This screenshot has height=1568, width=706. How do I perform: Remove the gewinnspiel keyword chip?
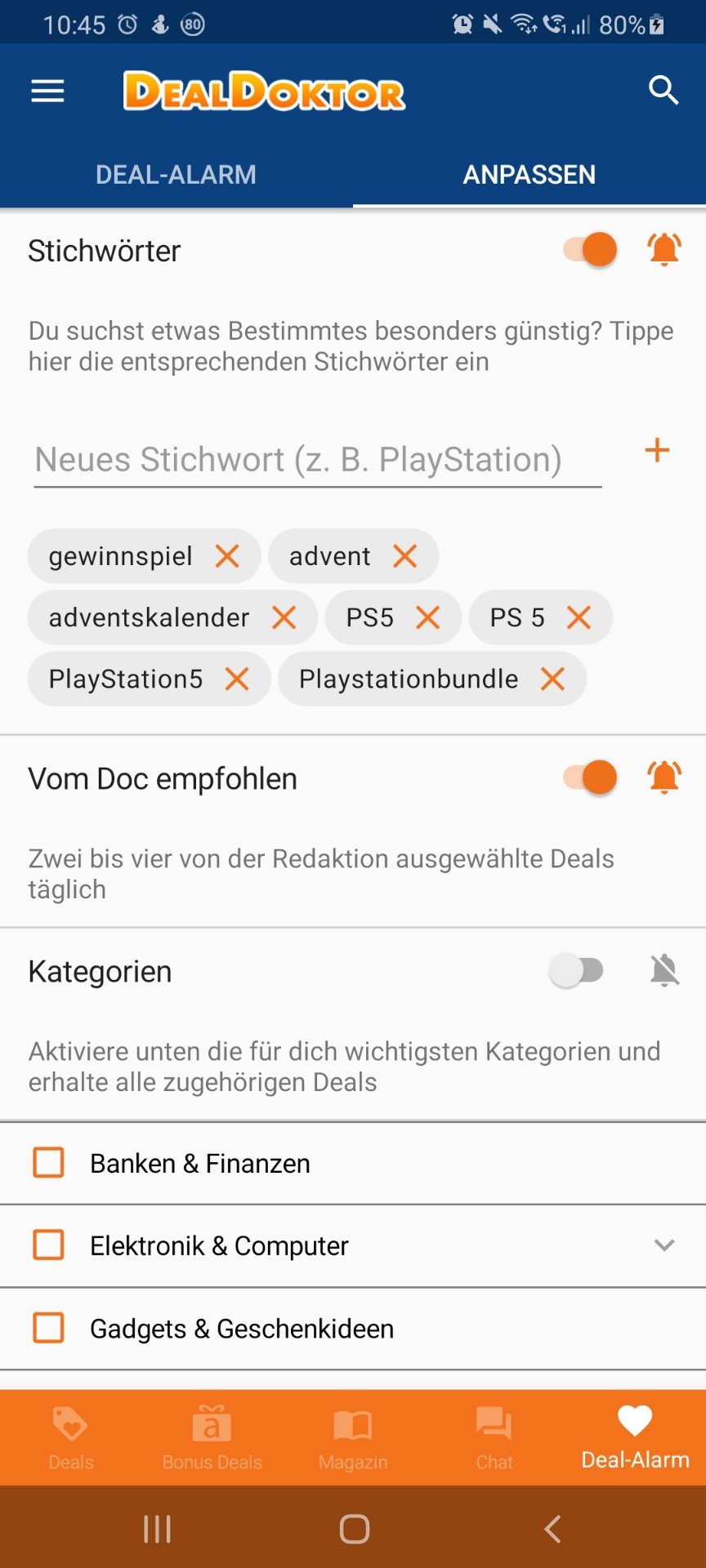click(227, 556)
